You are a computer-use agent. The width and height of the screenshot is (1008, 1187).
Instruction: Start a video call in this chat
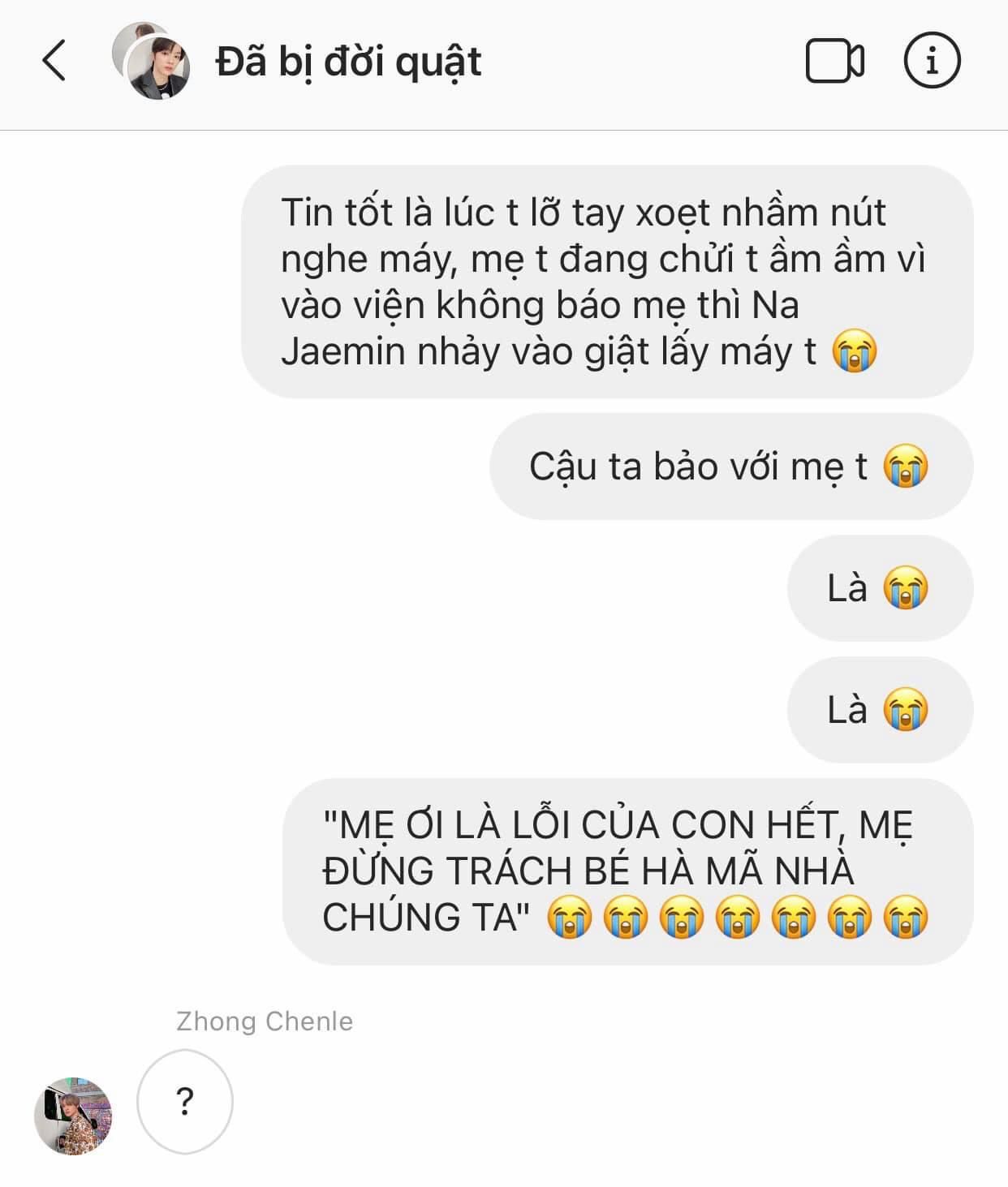coord(834,61)
